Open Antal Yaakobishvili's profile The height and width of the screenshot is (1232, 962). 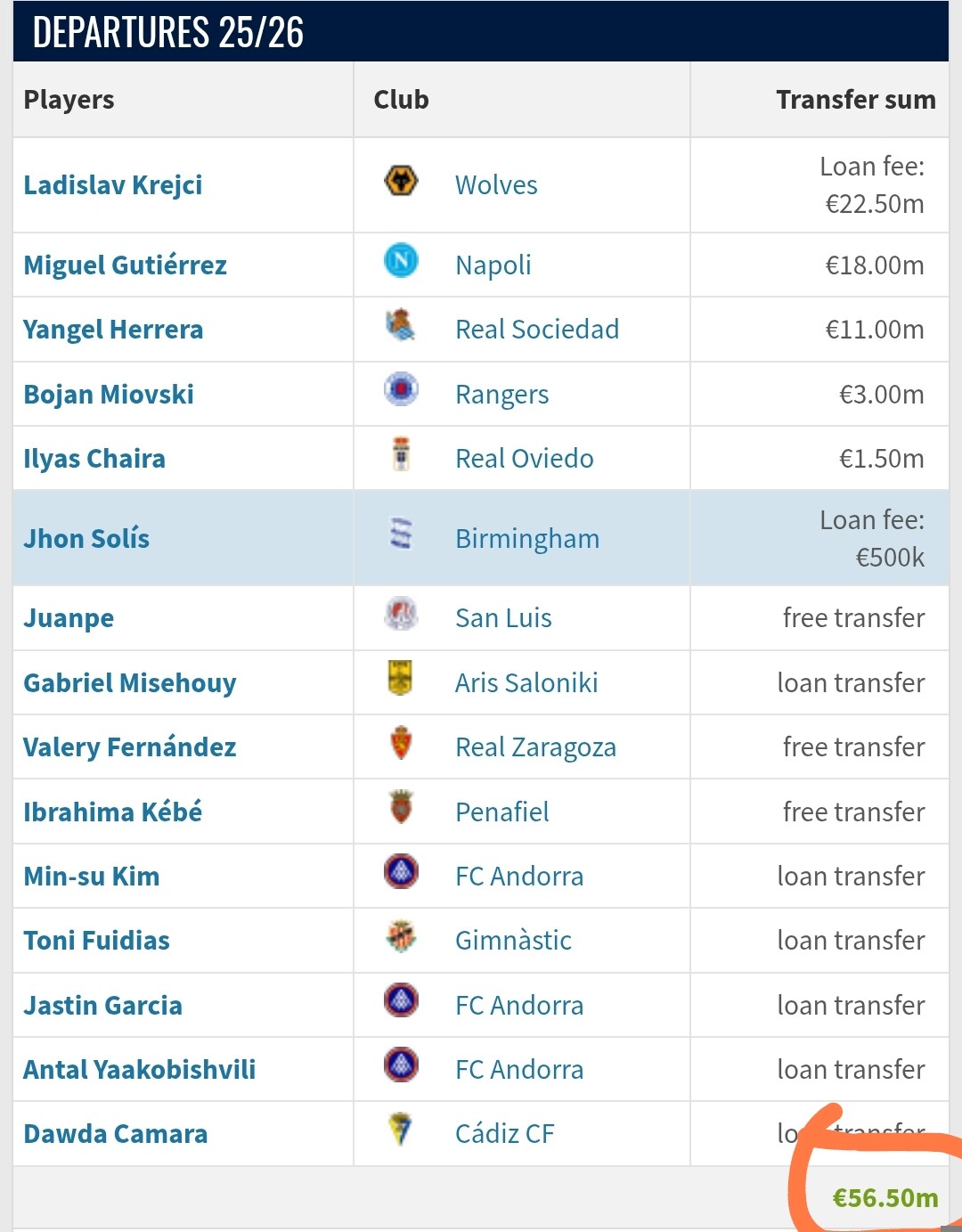coord(139,1070)
